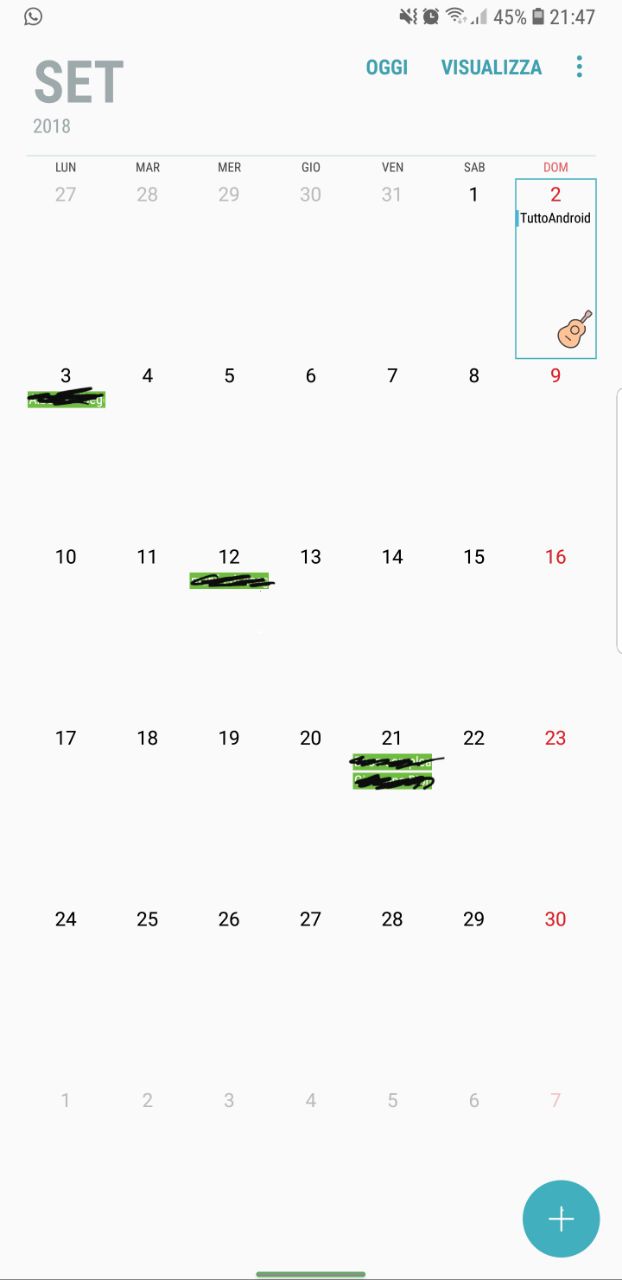Add a new event with plus button
This screenshot has width=622, height=1280.
coord(560,1218)
